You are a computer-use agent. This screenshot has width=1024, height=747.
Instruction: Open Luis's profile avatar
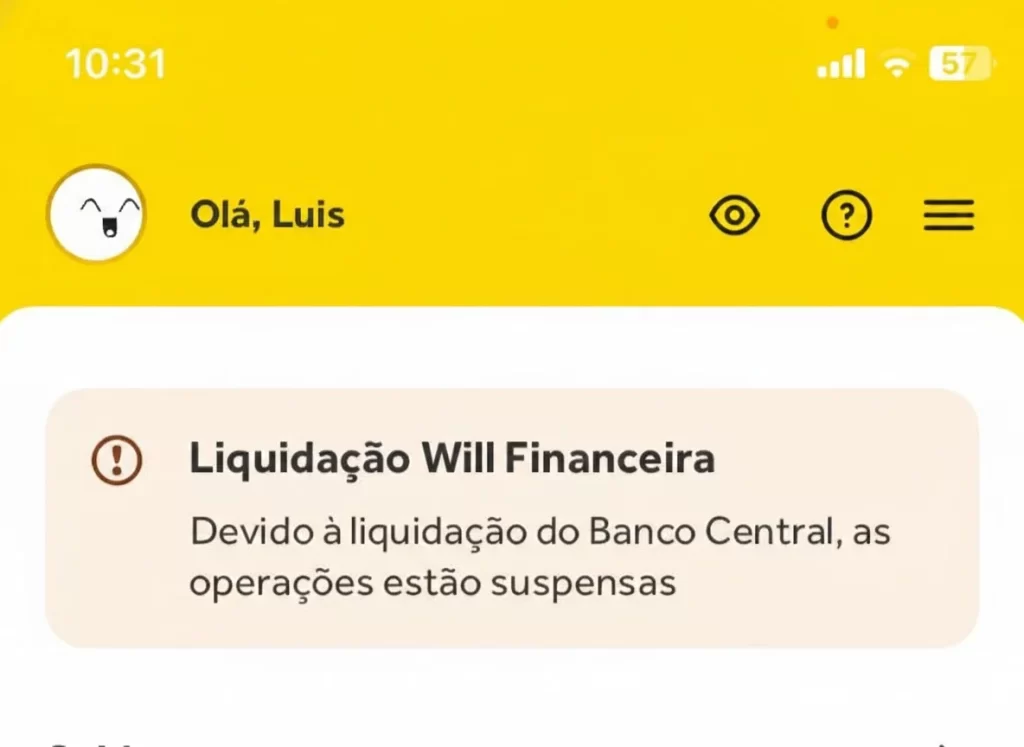click(x=97, y=214)
